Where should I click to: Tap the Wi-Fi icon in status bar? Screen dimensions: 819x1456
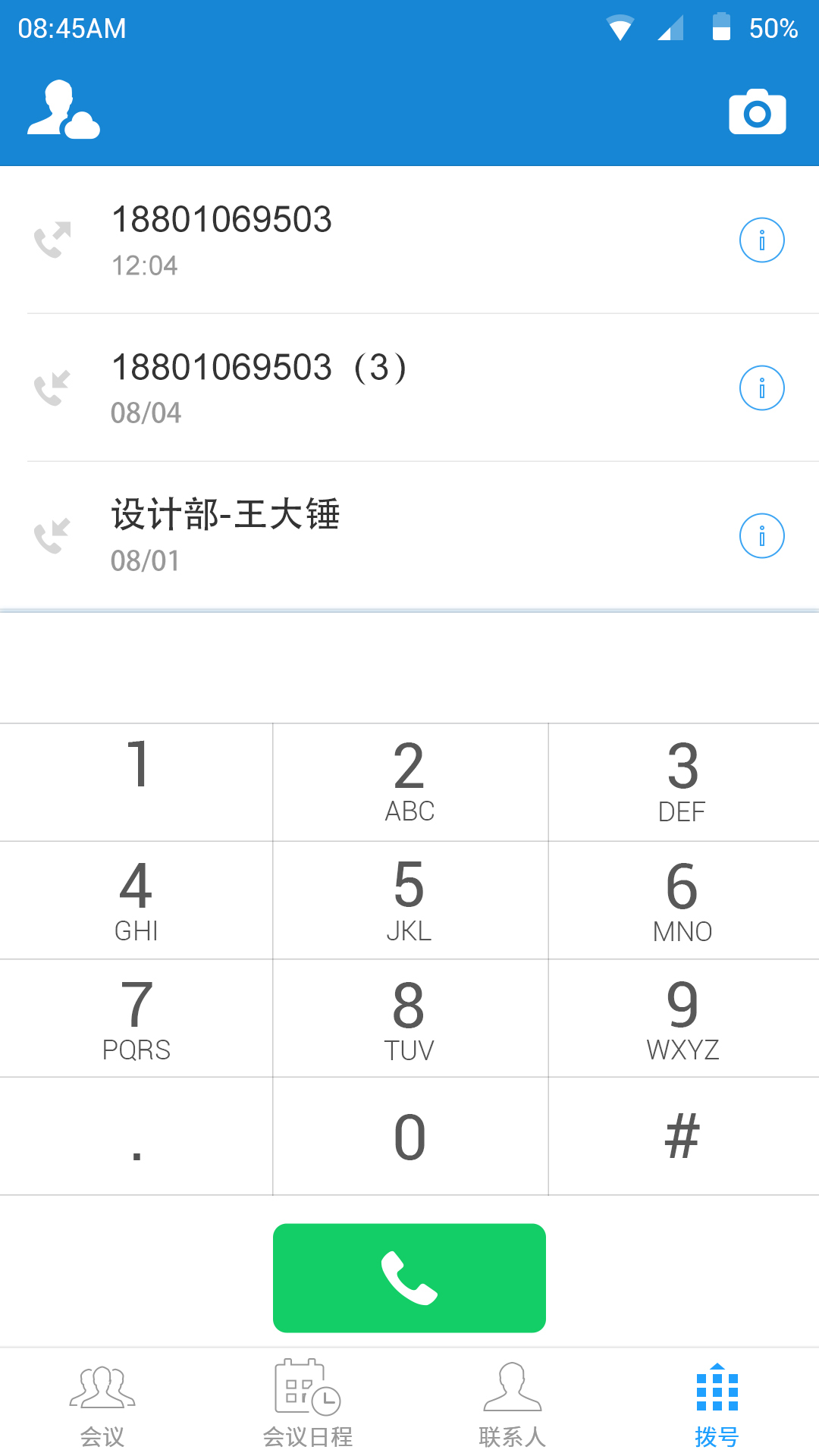(x=620, y=25)
